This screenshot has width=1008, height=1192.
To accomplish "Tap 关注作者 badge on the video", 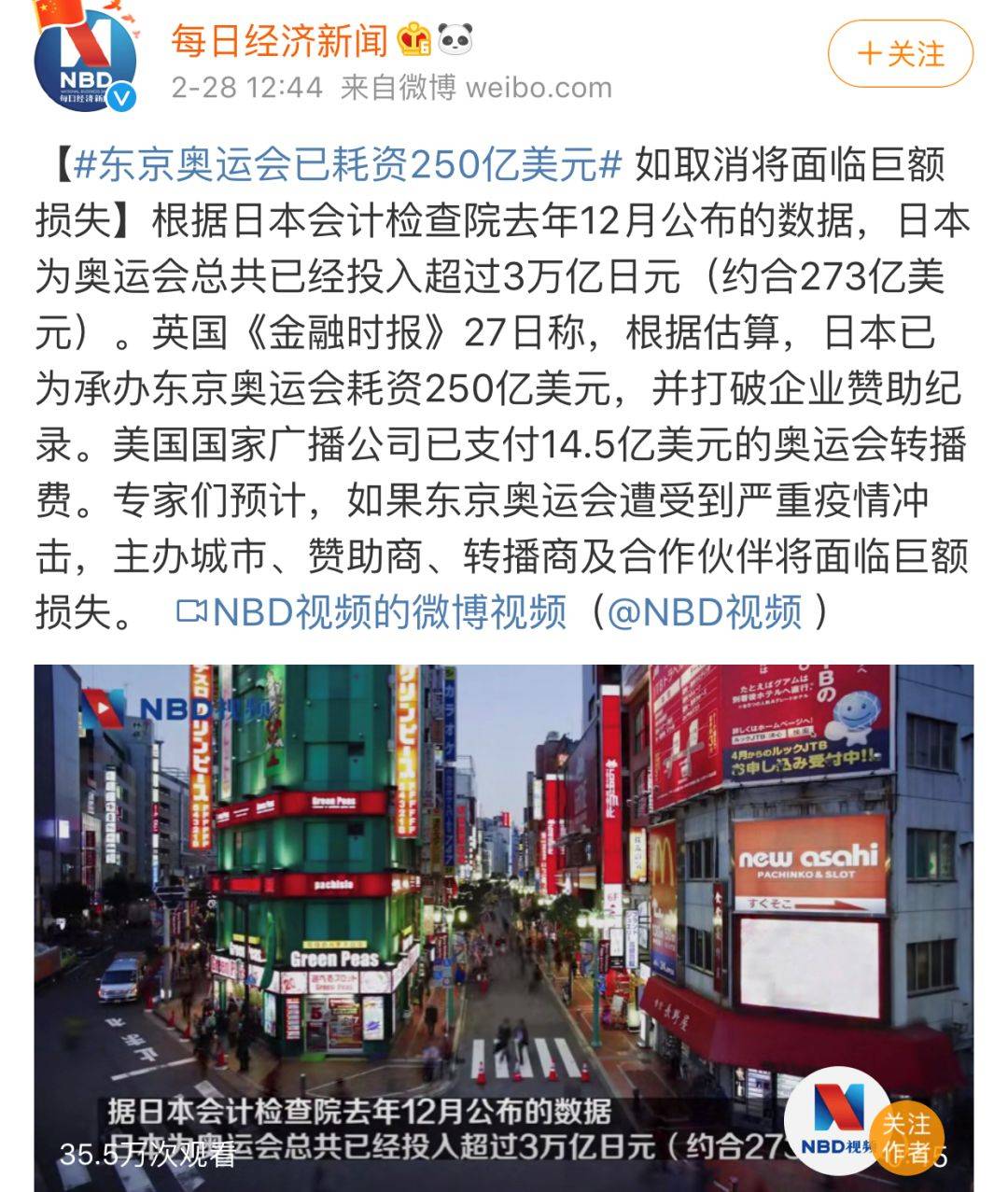I will (x=904, y=1136).
